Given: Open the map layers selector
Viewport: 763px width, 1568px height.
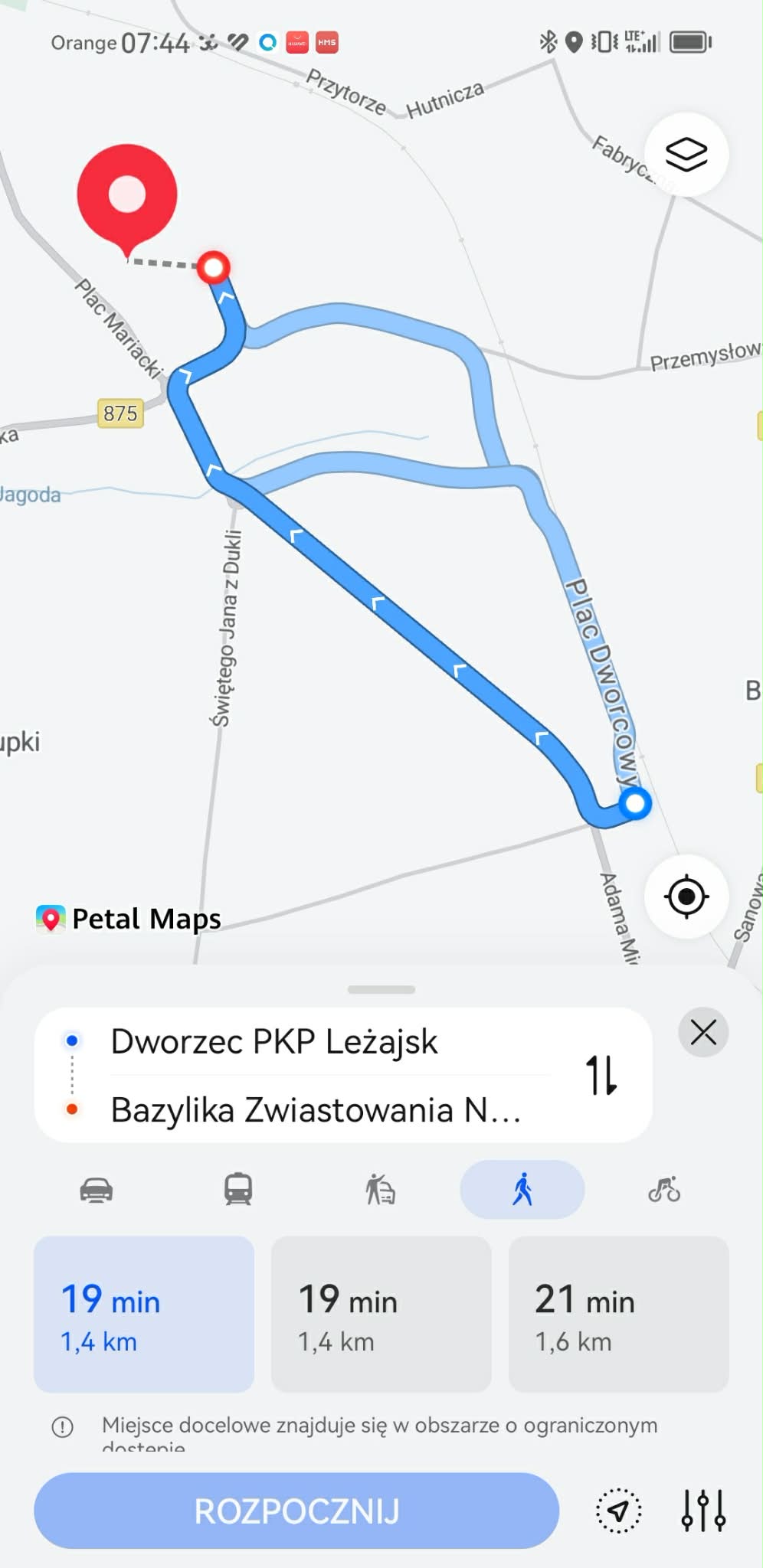Looking at the screenshot, I should 686,155.
